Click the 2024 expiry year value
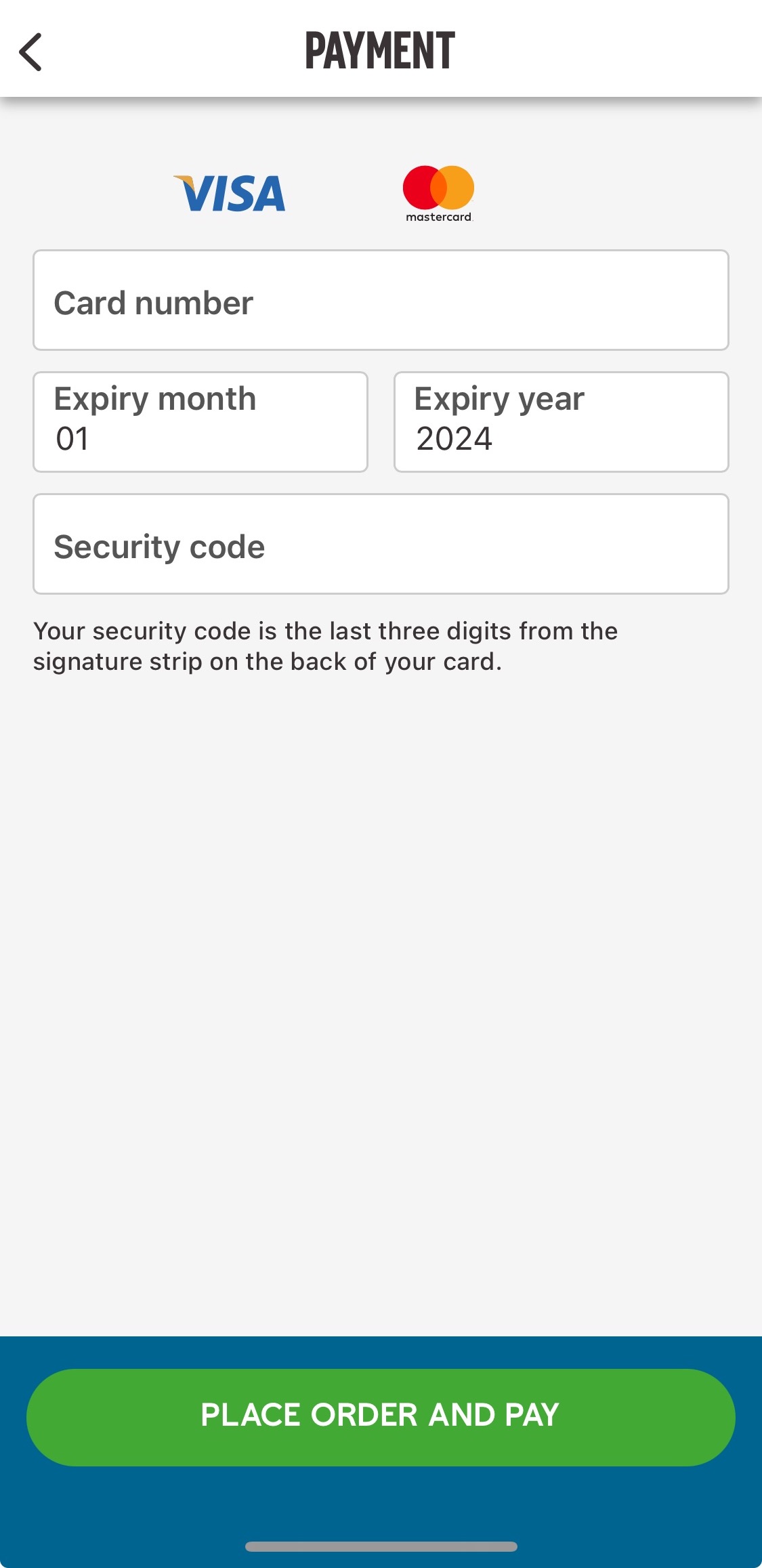762x1568 pixels. (452, 438)
